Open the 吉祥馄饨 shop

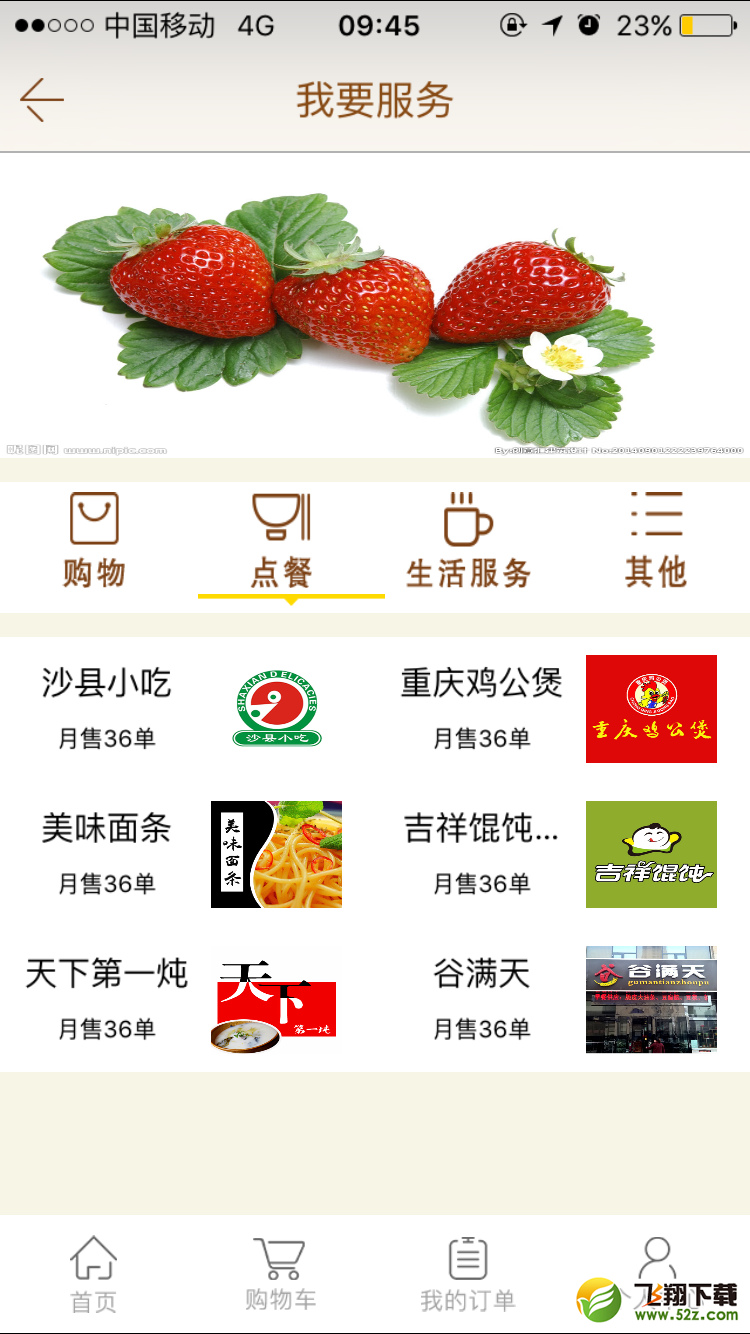(562, 854)
